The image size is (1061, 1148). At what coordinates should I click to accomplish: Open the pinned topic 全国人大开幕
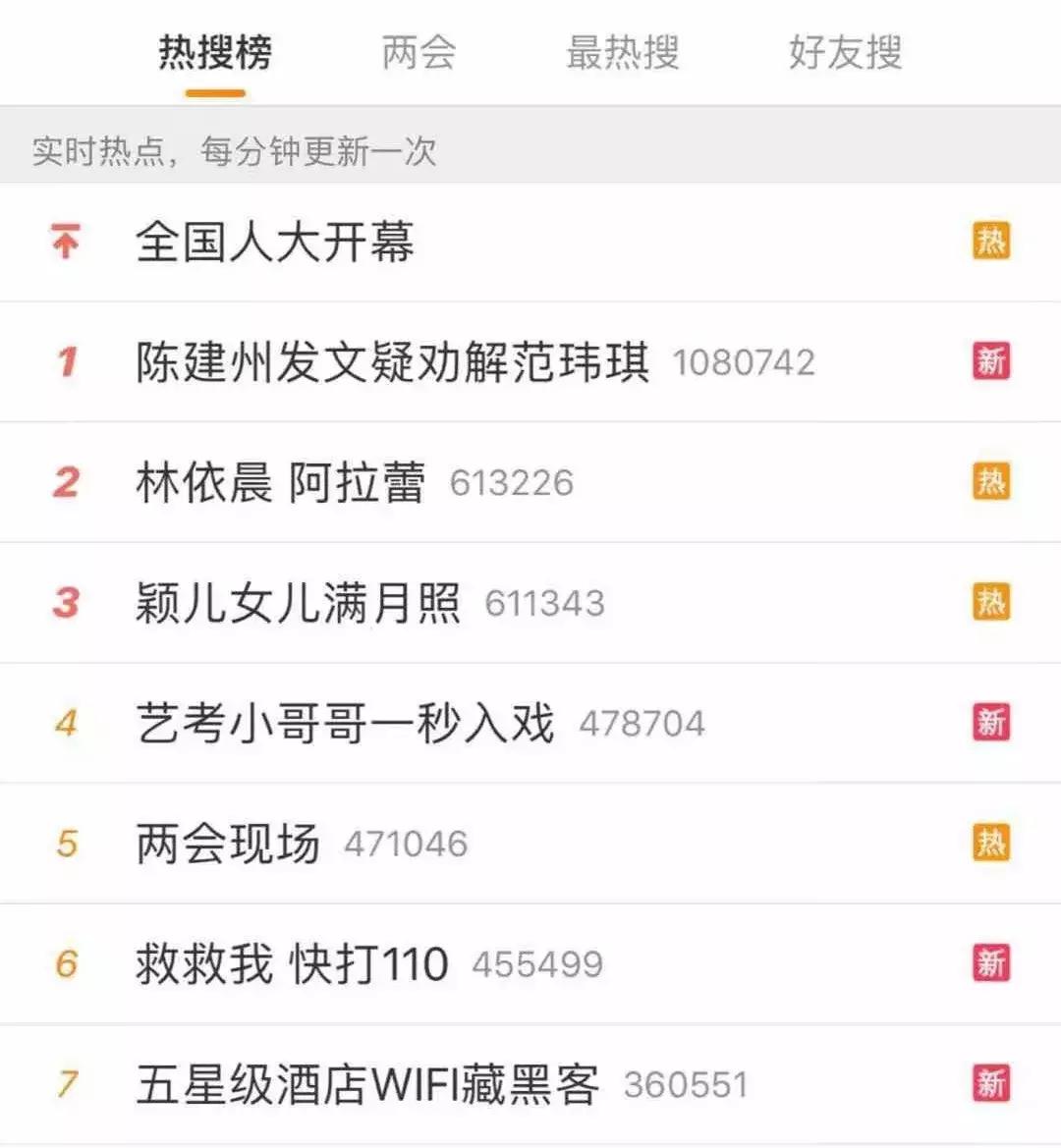coord(275,243)
